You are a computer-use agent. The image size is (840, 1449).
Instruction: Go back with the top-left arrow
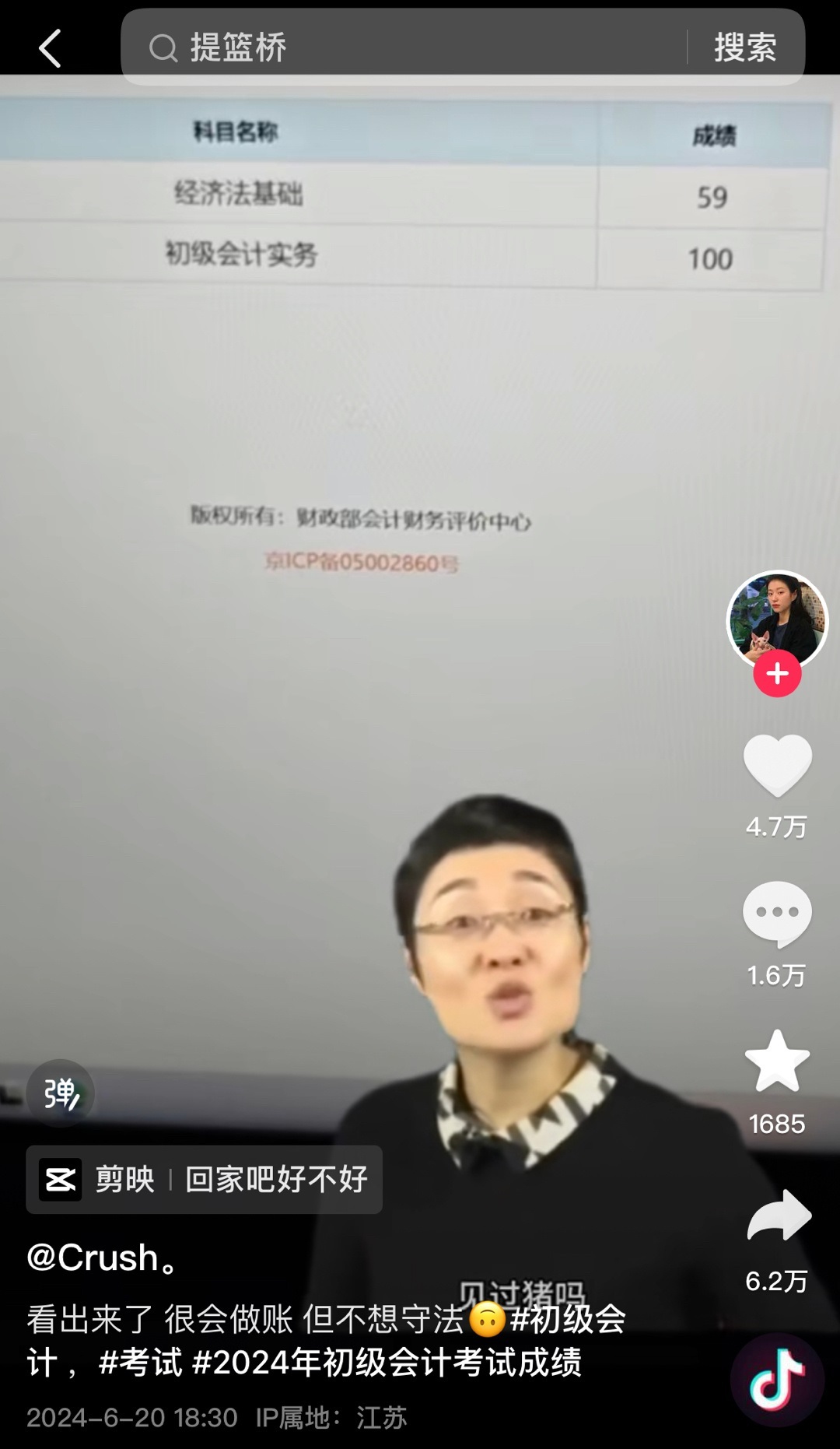point(50,48)
